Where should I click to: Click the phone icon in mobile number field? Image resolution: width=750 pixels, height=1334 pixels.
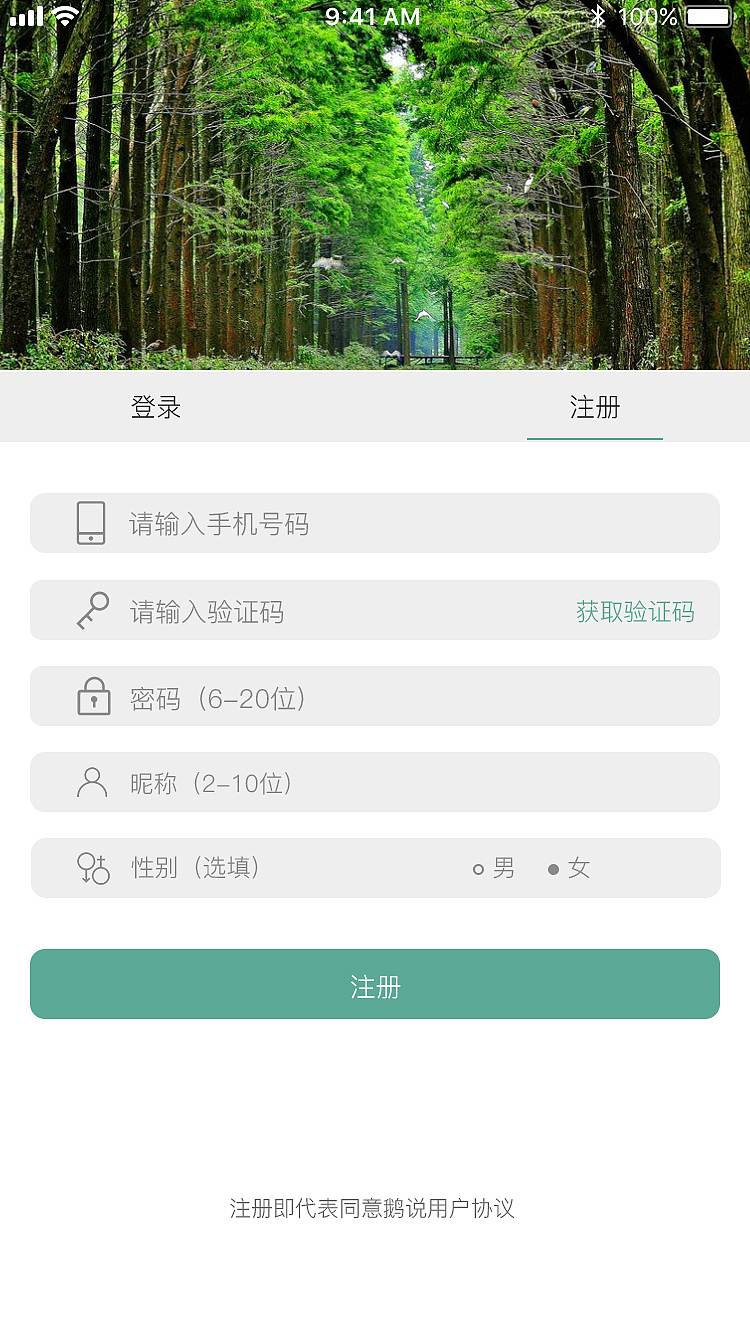[x=91, y=522]
